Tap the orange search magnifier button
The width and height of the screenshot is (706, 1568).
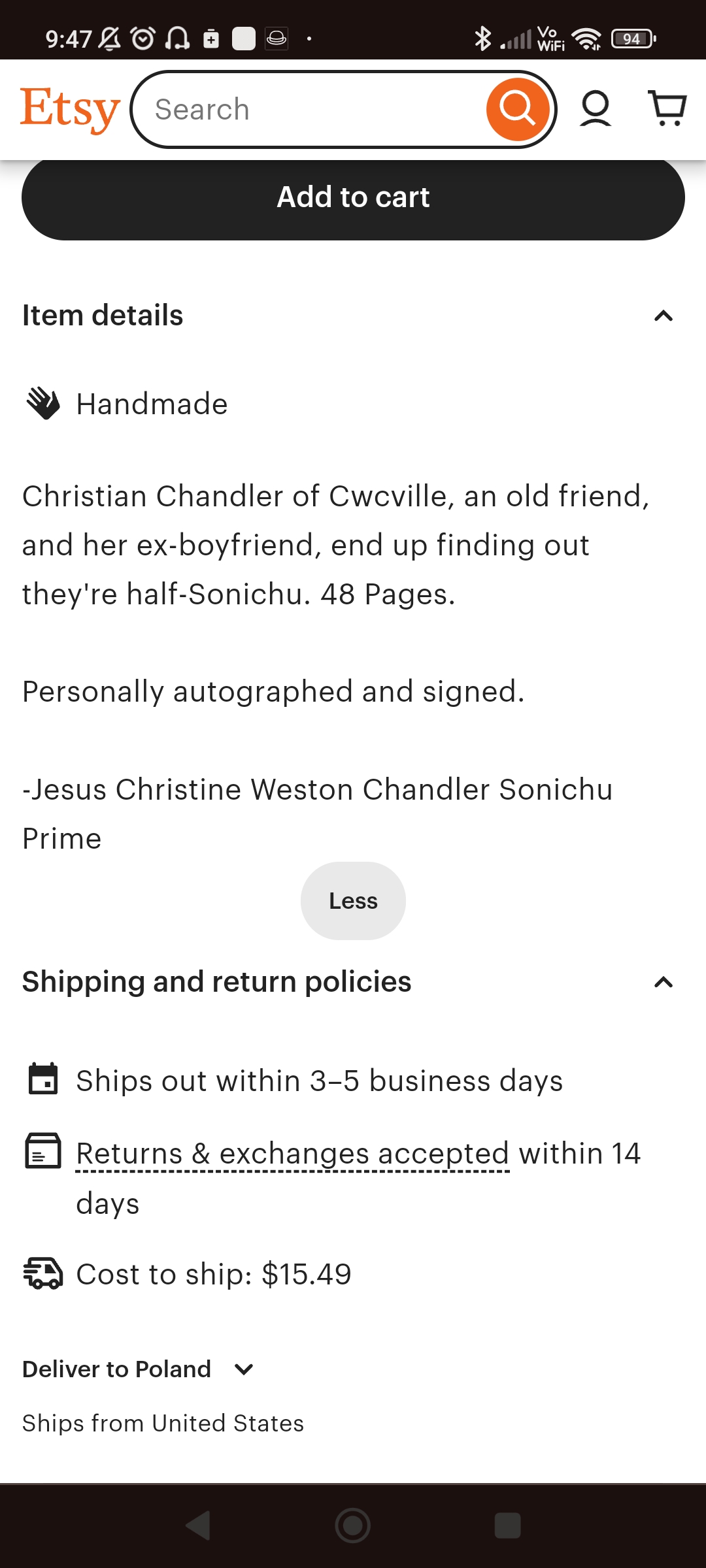(518, 109)
